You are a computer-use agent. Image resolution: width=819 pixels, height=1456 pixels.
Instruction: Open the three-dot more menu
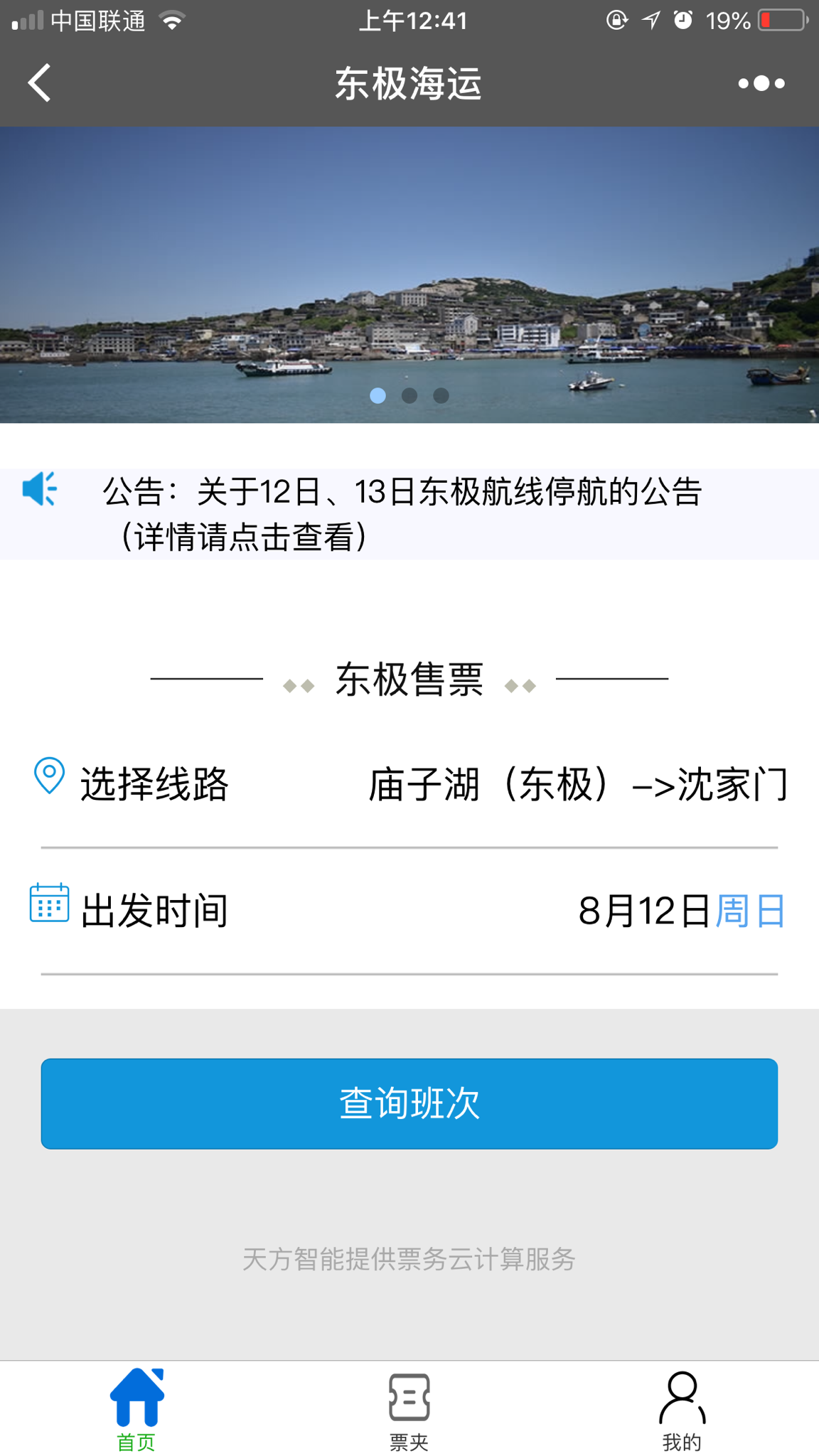(x=761, y=84)
